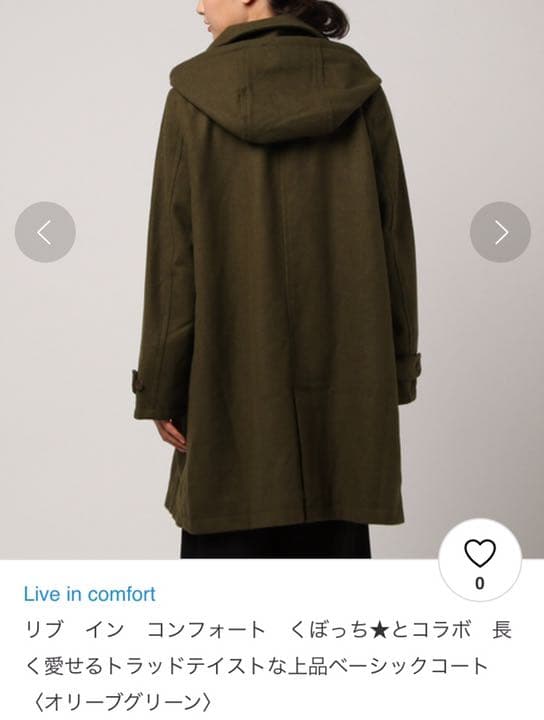Screen dimensions: 544x720
Task: Open the Live in comfort brand link
Action: point(90,594)
